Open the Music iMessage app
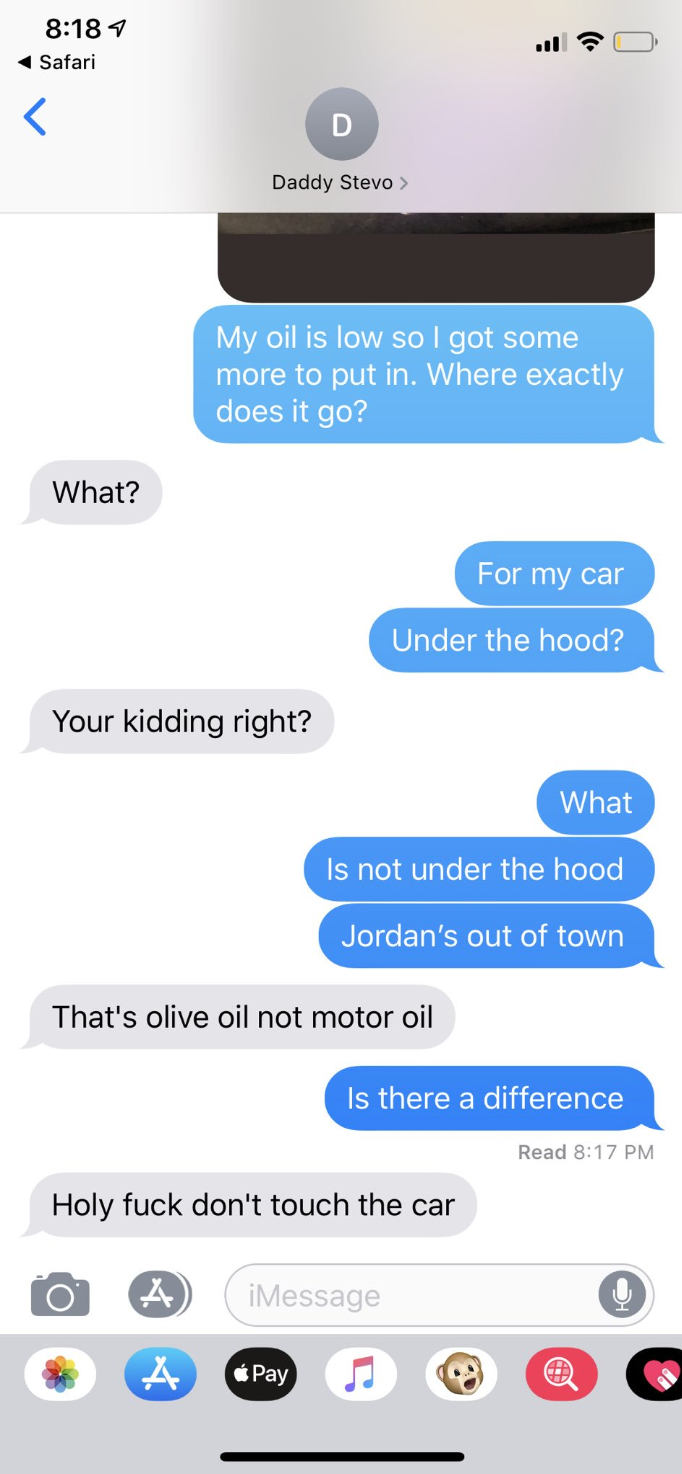This screenshot has height=1474, width=682. (361, 1373)
